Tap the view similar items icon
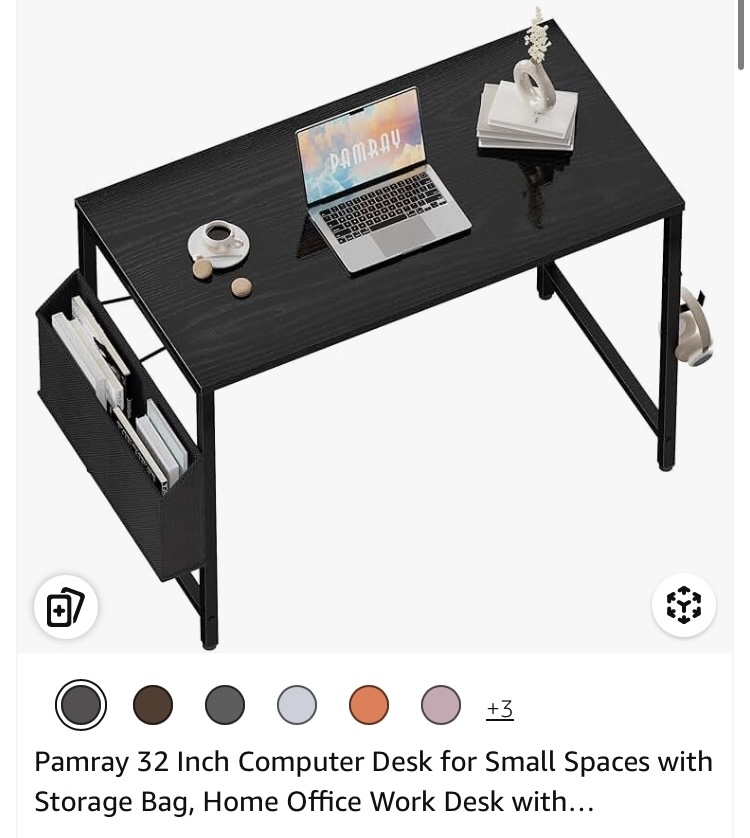The image size is (750, 838). pos(66,607)
